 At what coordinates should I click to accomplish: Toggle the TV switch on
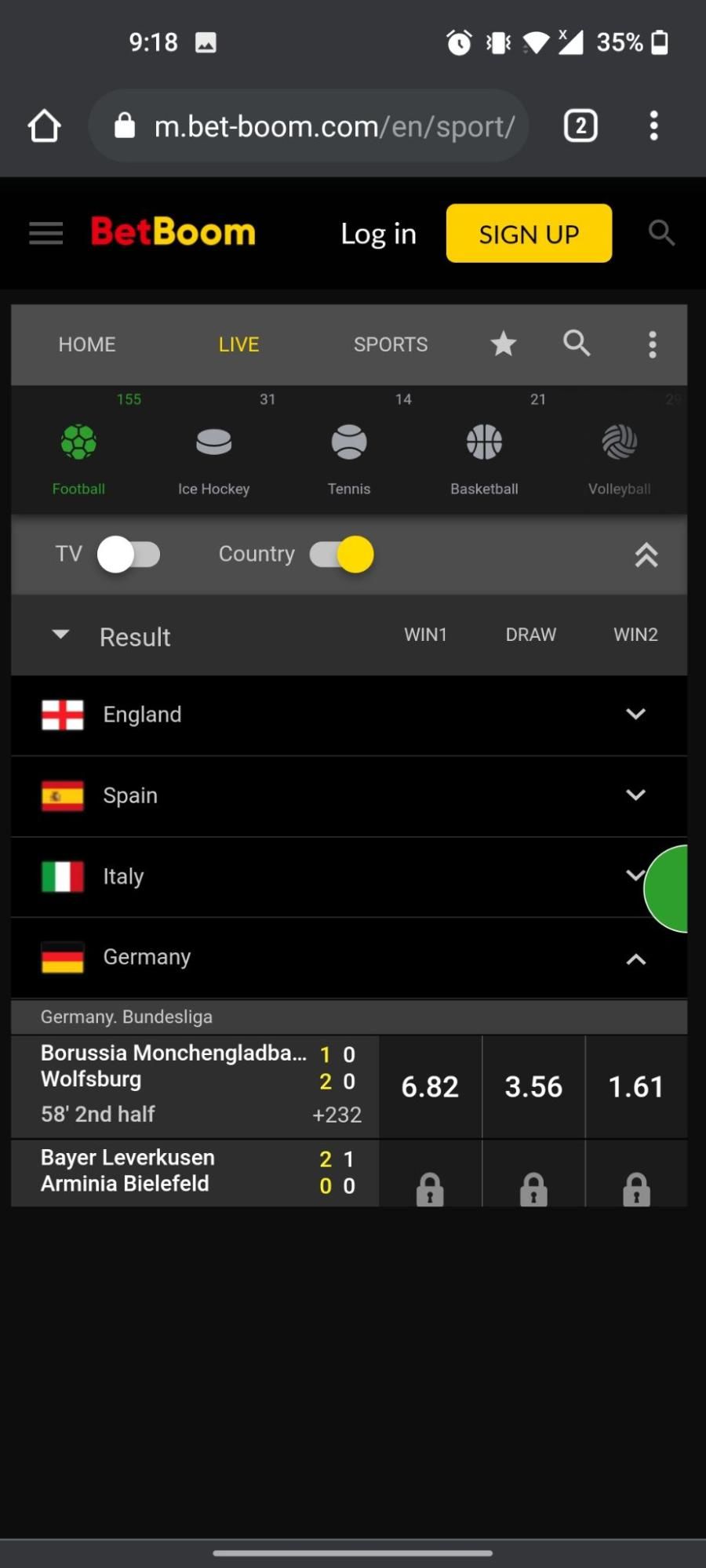coord(129,555)
